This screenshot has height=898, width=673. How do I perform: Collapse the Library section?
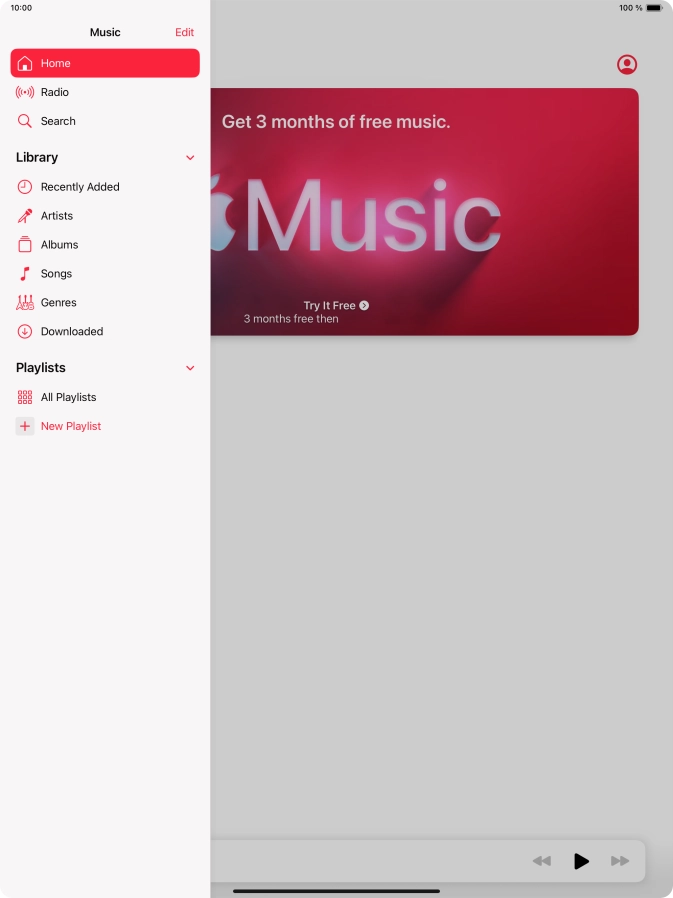(x=190, y=158)
